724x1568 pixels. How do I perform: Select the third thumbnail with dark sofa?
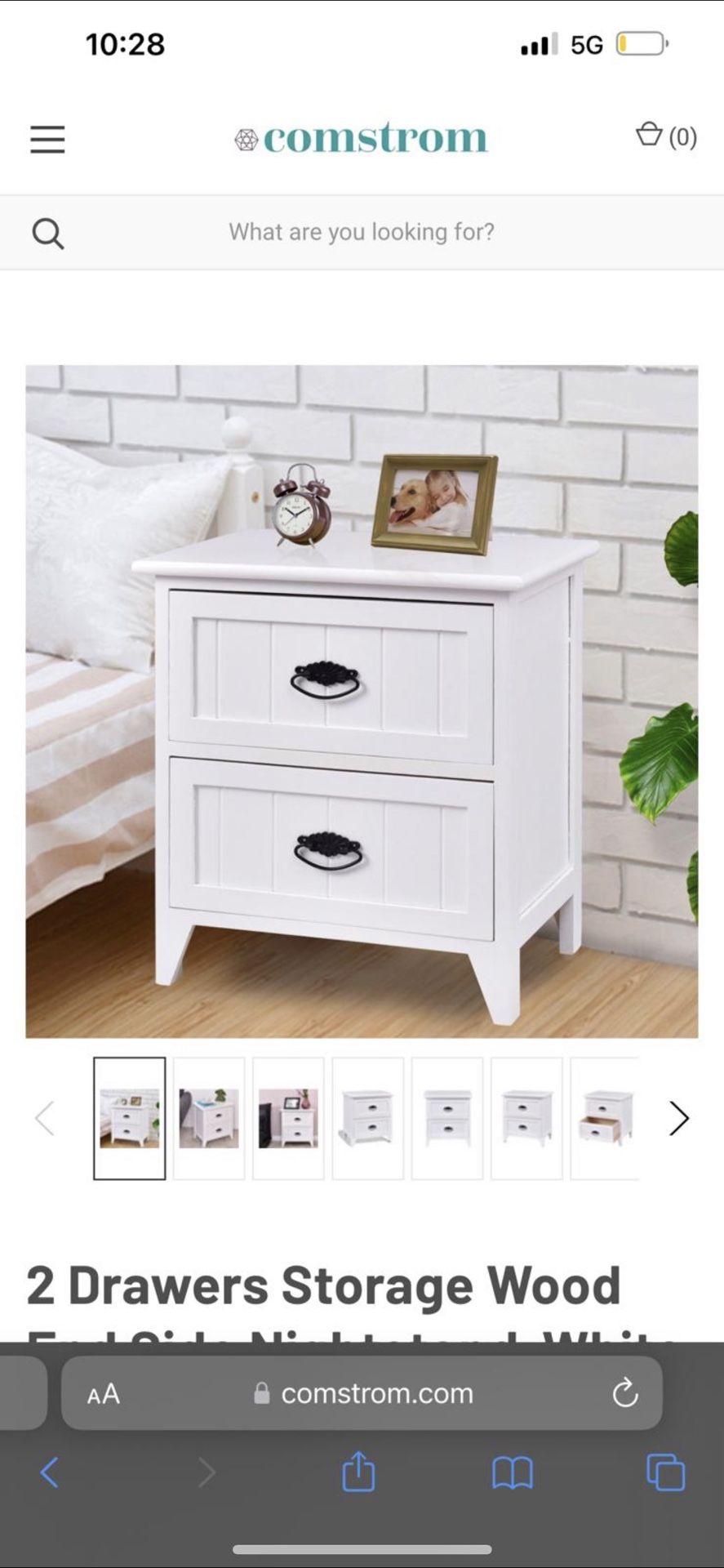click(x=288, y=1118)
